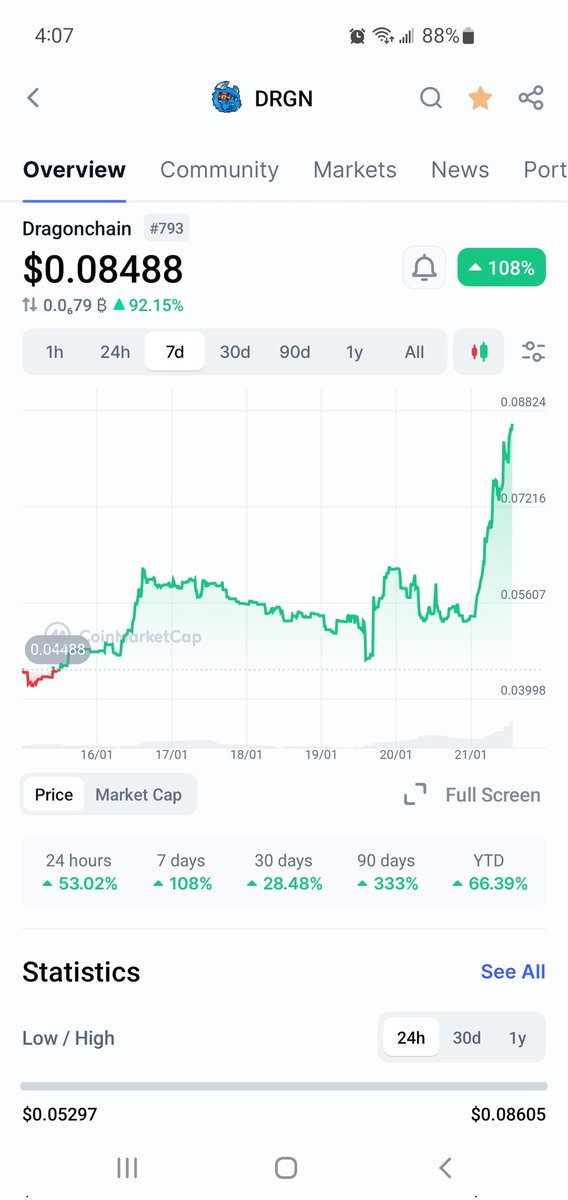Toggle the watchlist star for DRGN
568x1200 pixels.
click(x=480, y=97)
